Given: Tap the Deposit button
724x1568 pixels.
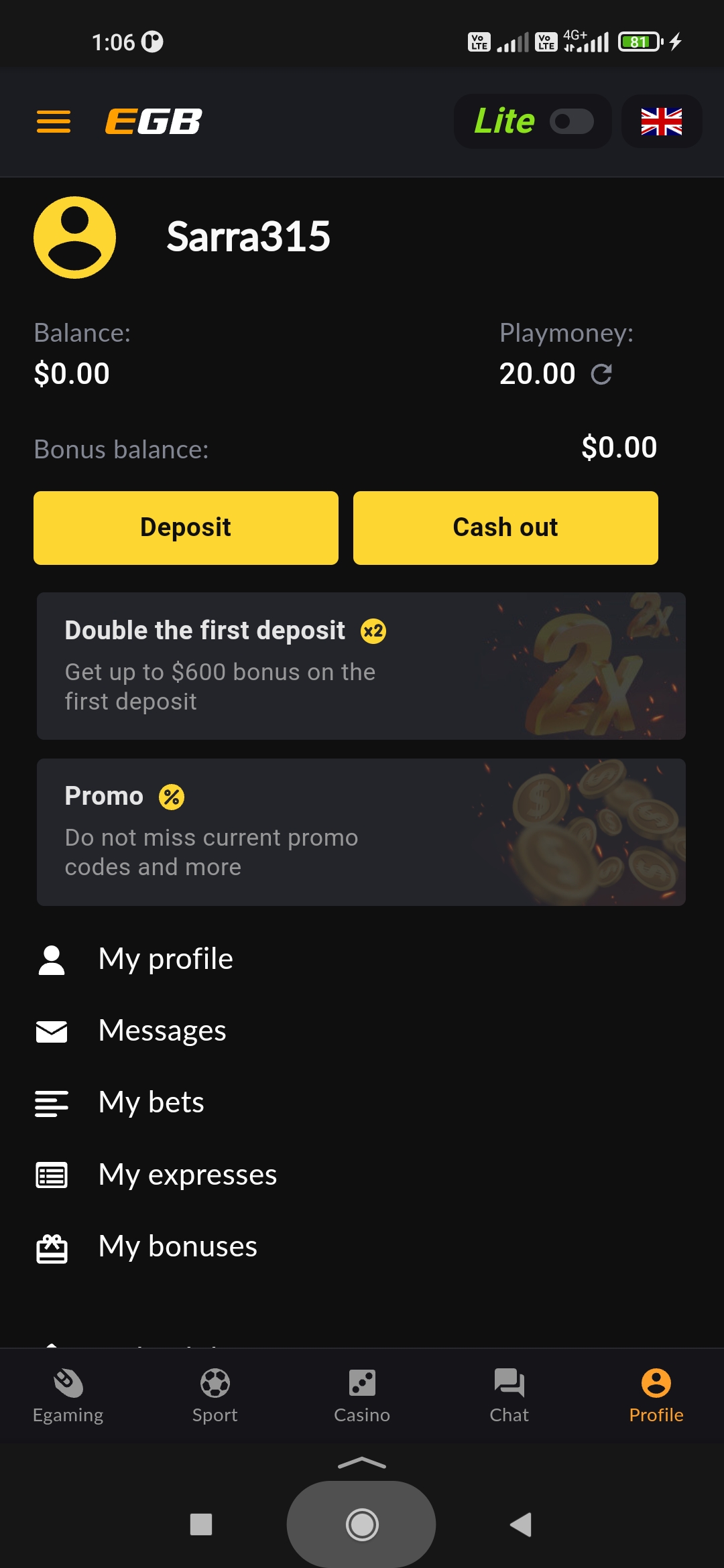Looking at the screenshot, I should coord(186,528).
